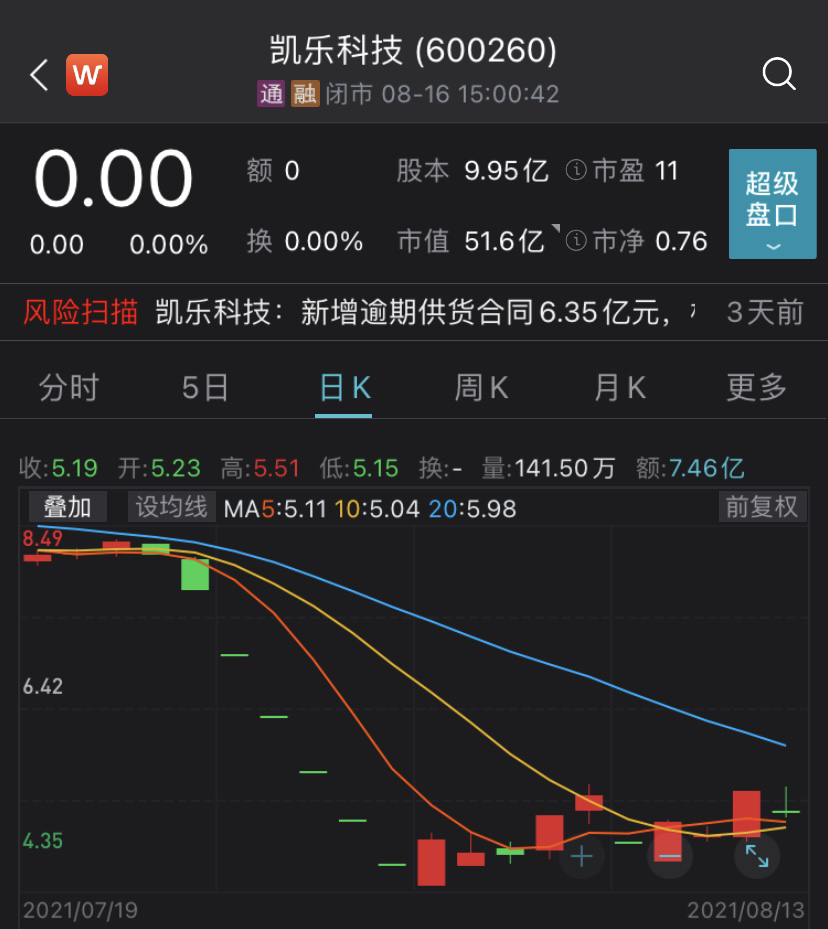
Task: Zoom in the K-line chart with plus
Action: (x=582, y=856)
